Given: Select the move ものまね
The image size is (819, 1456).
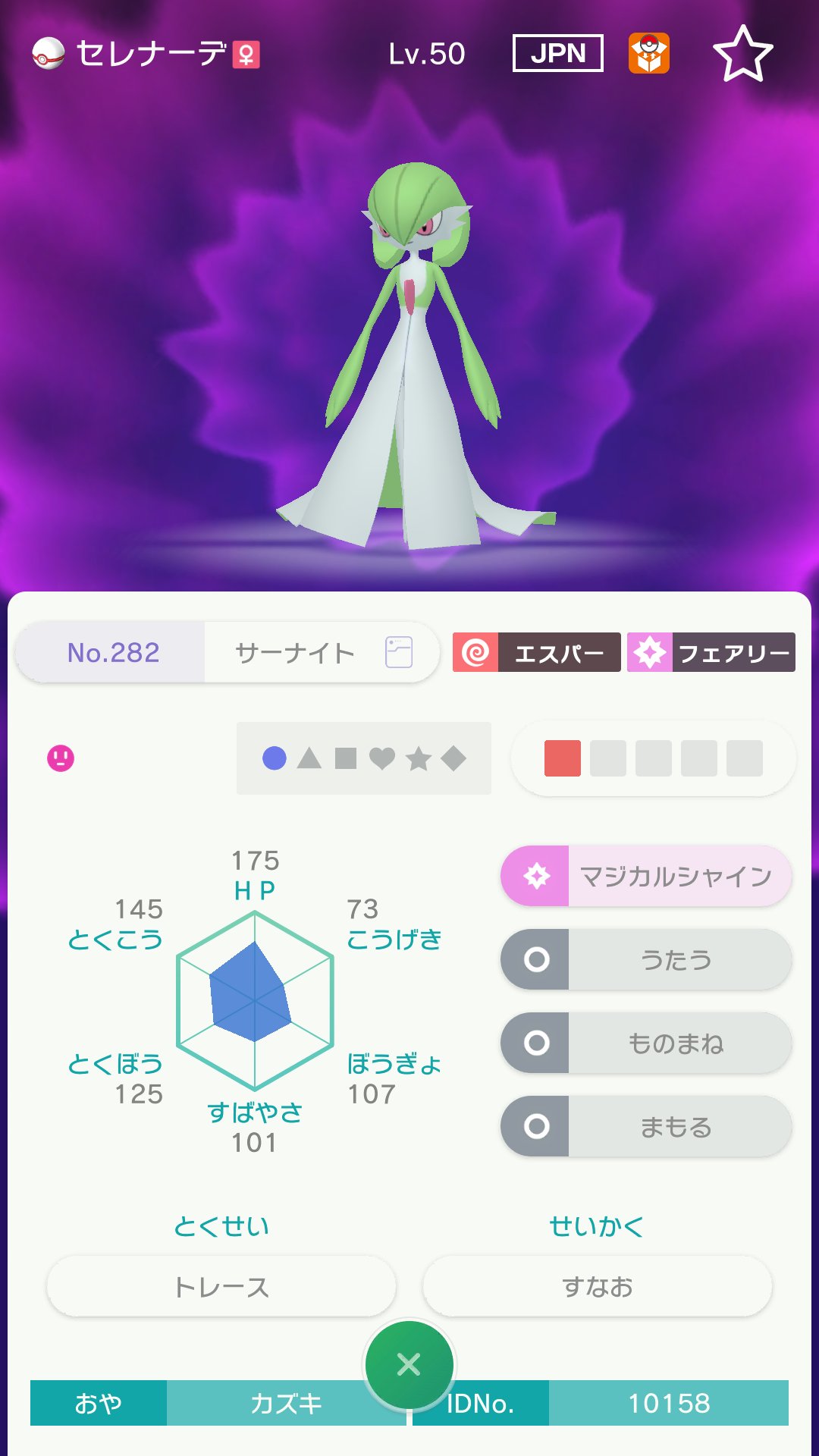Looking at the screenshot, I should pyautogui.click(x=646, y=1043).
